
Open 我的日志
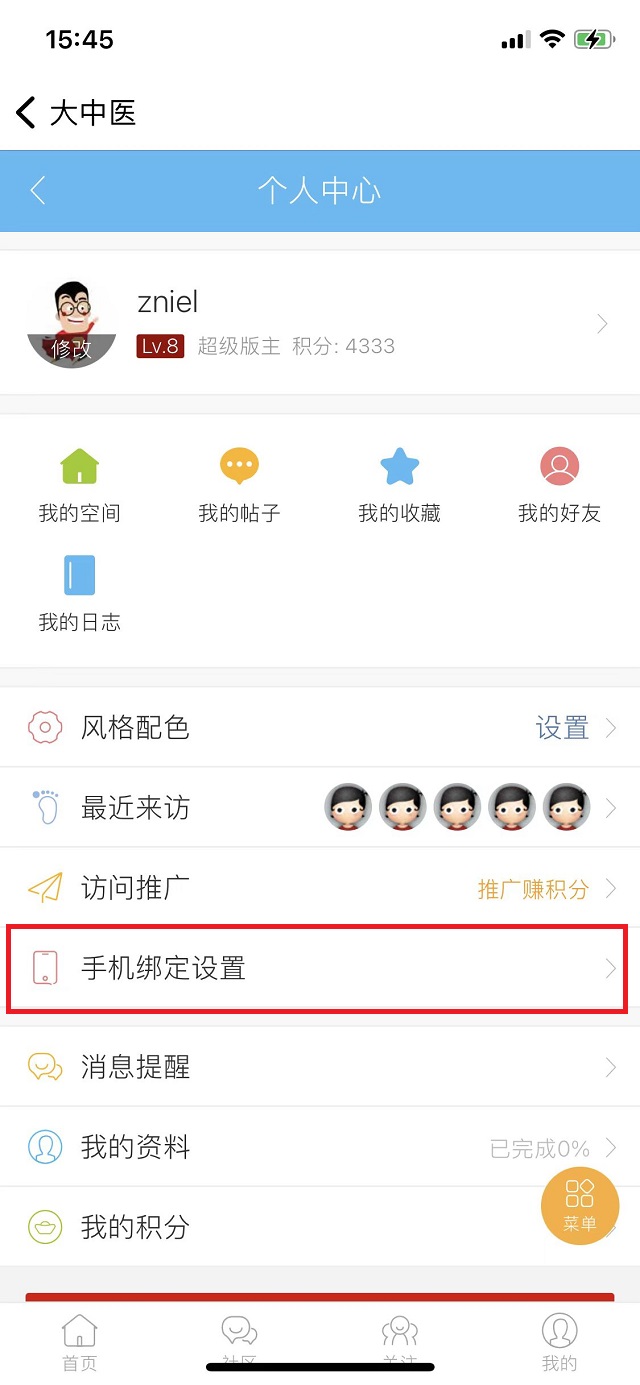point(79,594)
